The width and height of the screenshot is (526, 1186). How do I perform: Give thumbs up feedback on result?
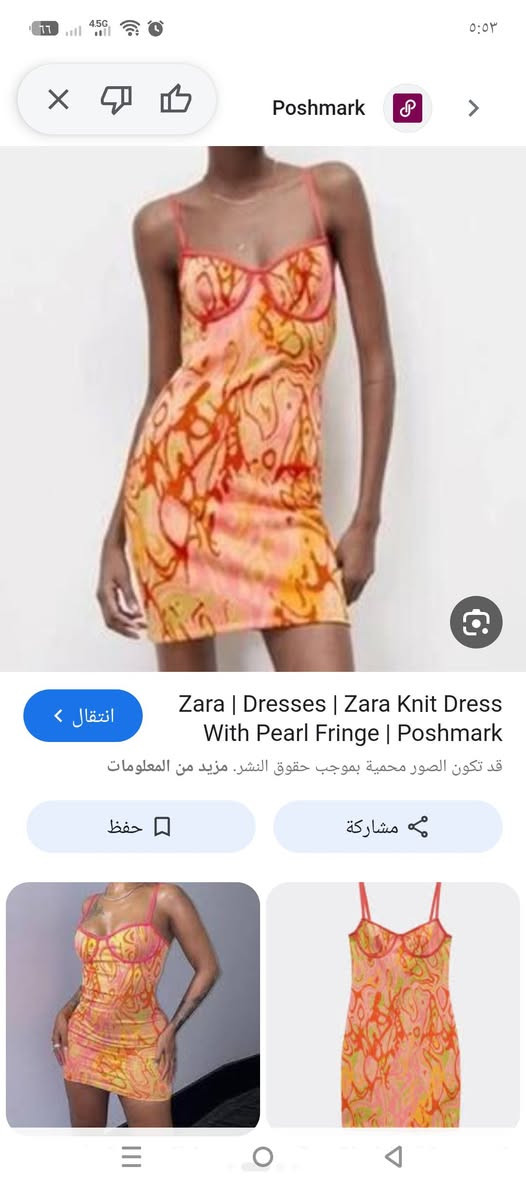tap(176, 99)
